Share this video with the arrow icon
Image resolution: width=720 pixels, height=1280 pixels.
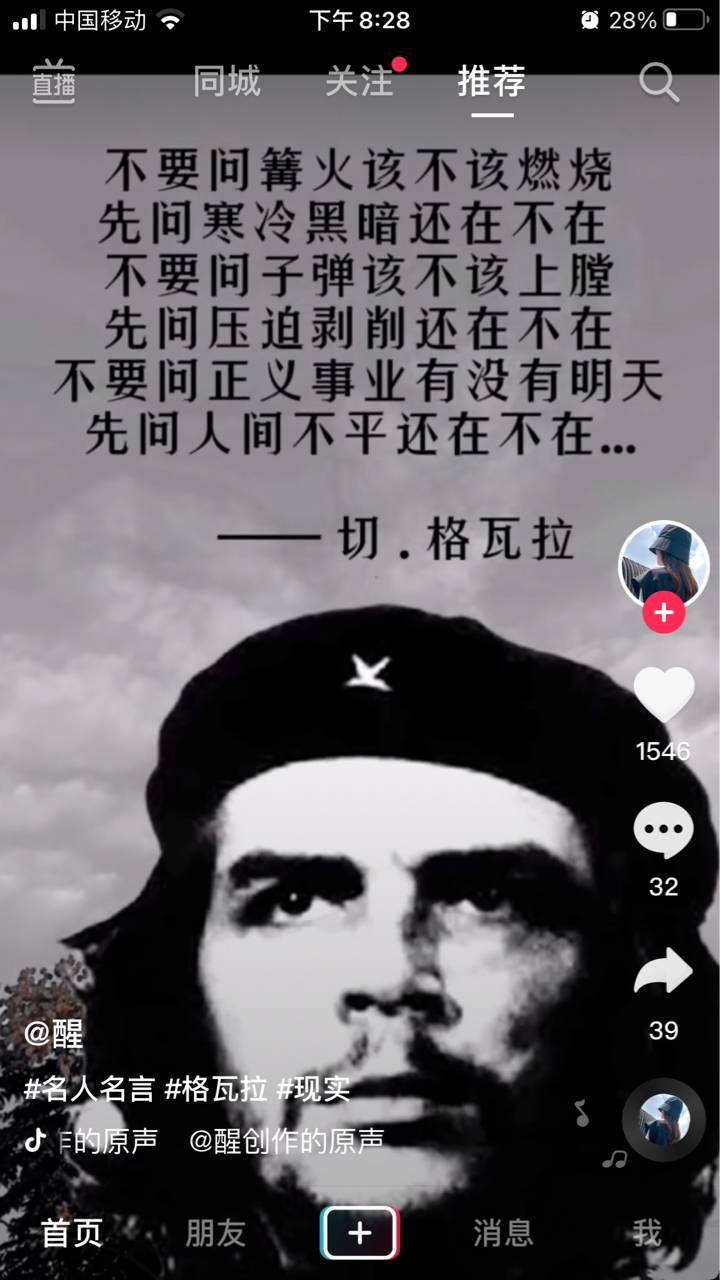[x=663, y=972]
